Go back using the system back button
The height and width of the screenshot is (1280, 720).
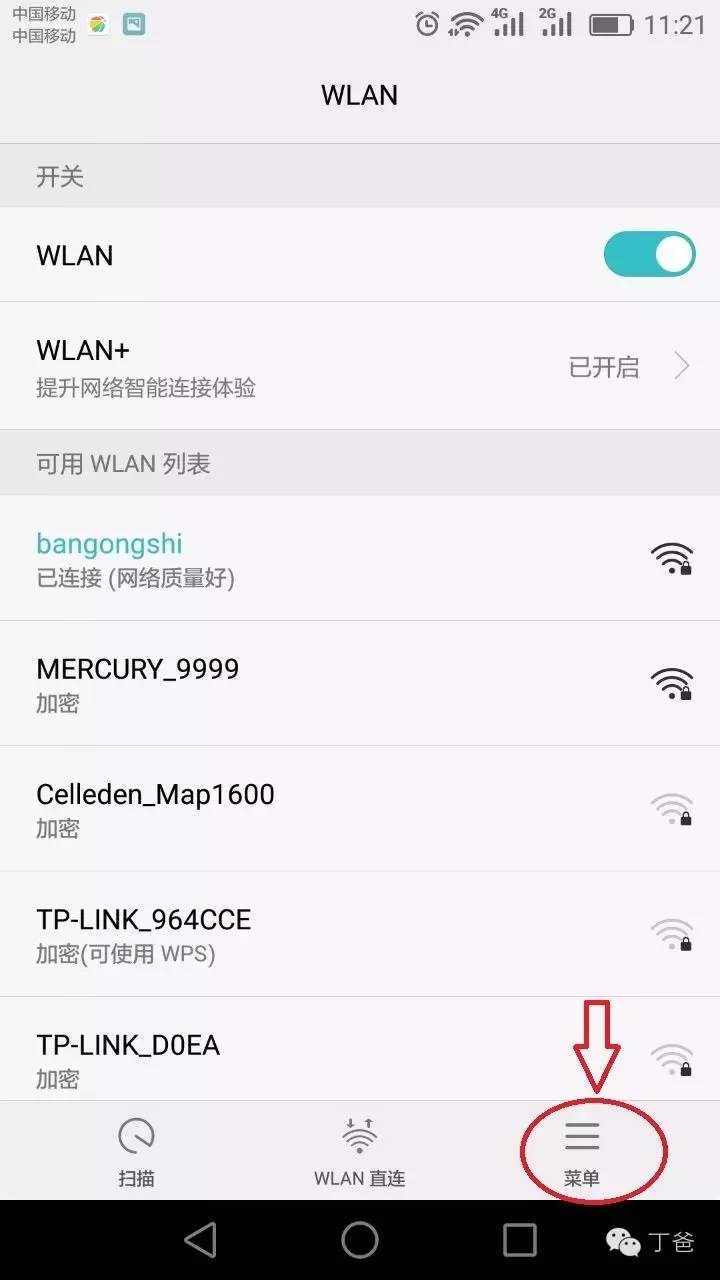(x=201, y=1240)
